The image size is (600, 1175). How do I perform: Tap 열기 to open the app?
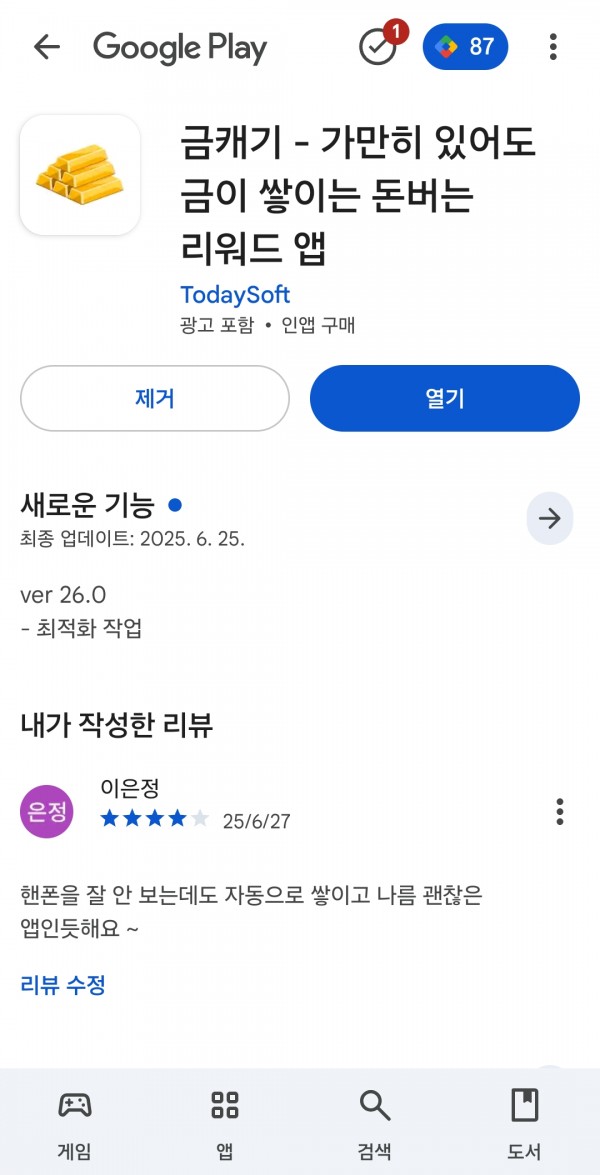click(445, 398)
